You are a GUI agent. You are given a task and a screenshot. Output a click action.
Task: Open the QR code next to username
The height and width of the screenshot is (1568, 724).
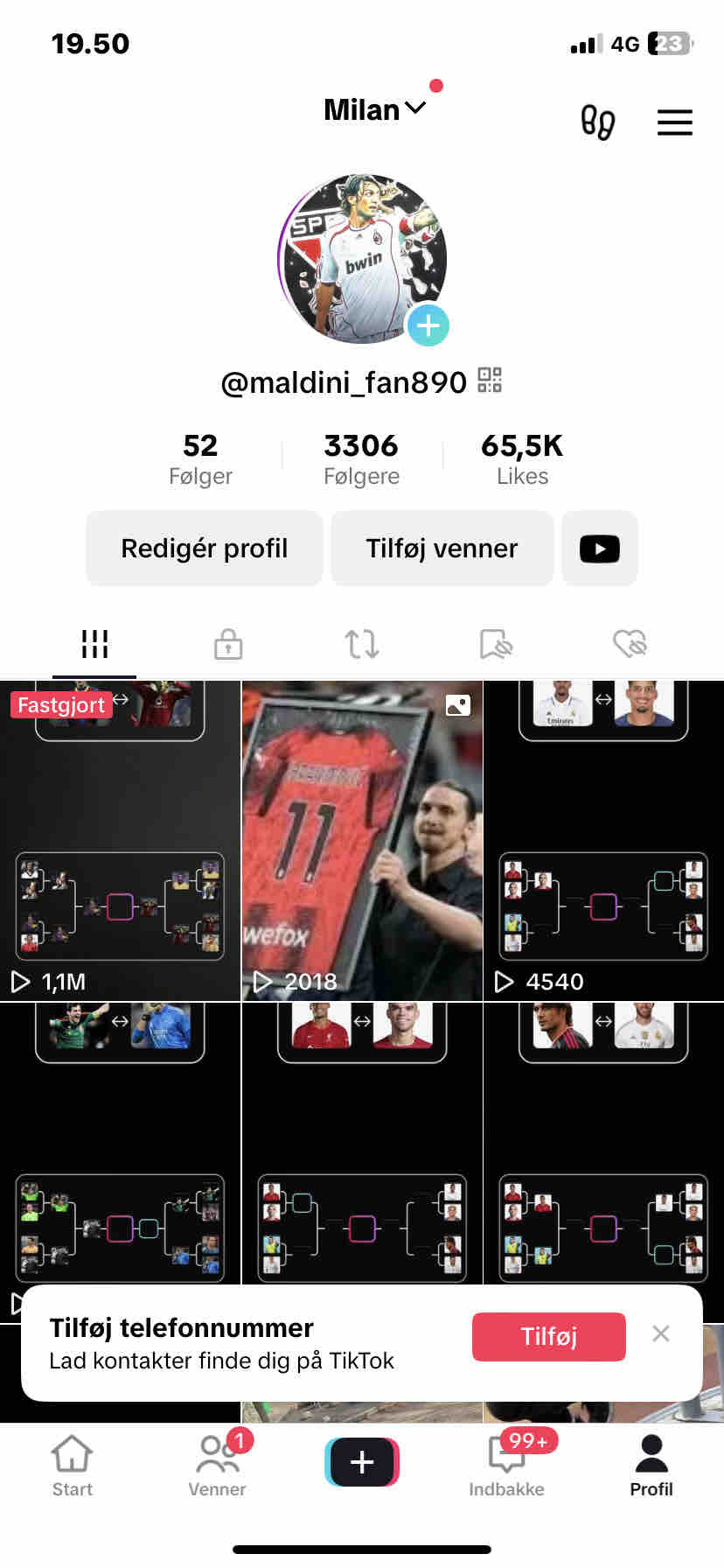(490, 381)
